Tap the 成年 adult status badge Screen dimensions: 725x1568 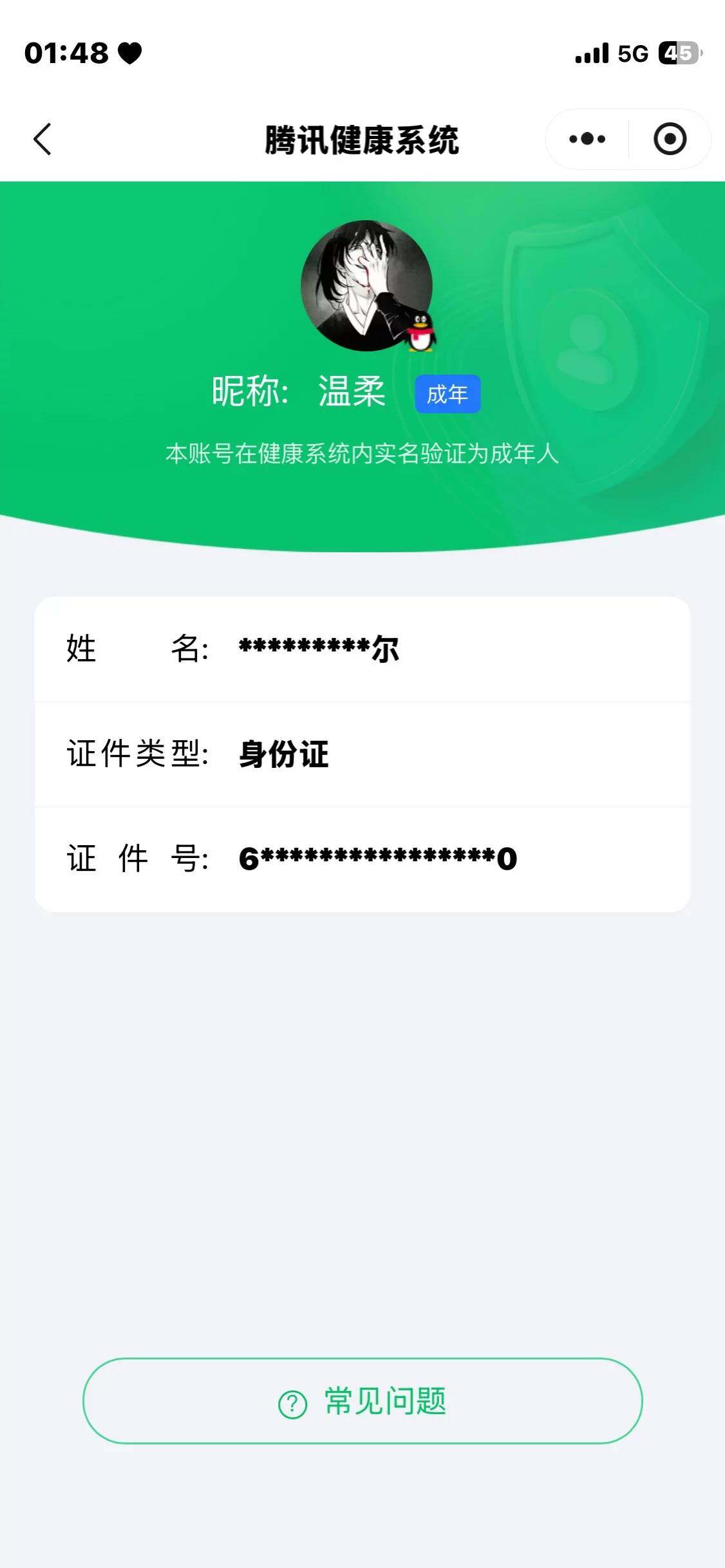pyautogui.click(x=447, y=394)
